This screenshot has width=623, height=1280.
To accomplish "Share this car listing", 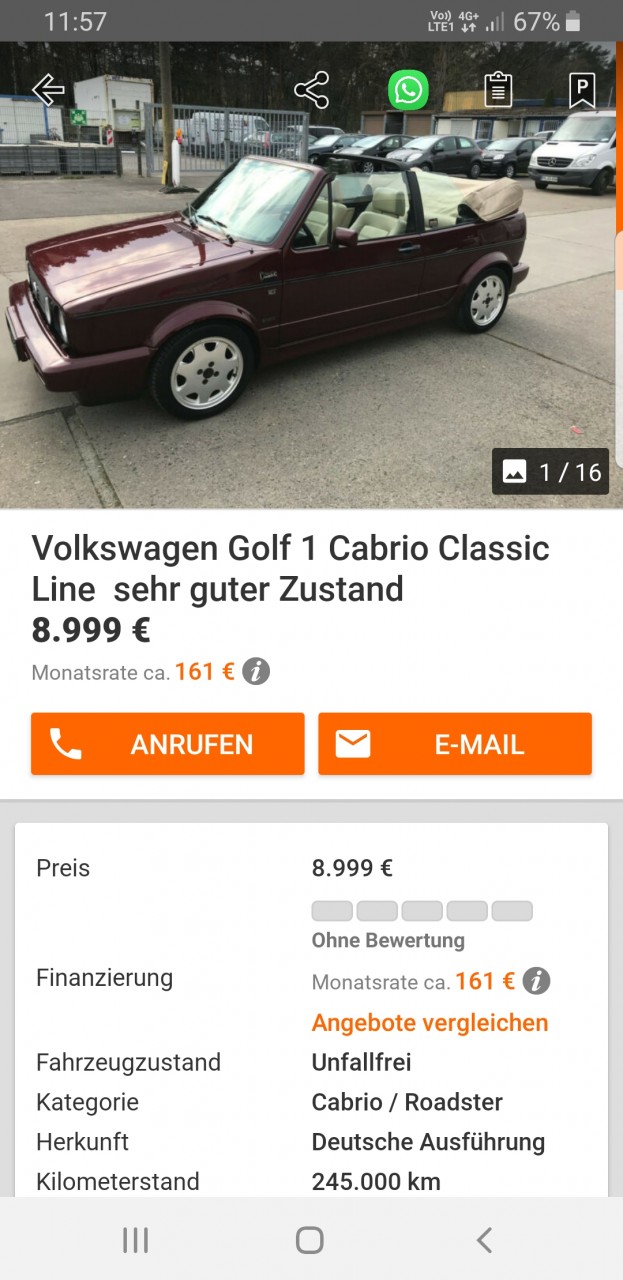I will [311, 90].
